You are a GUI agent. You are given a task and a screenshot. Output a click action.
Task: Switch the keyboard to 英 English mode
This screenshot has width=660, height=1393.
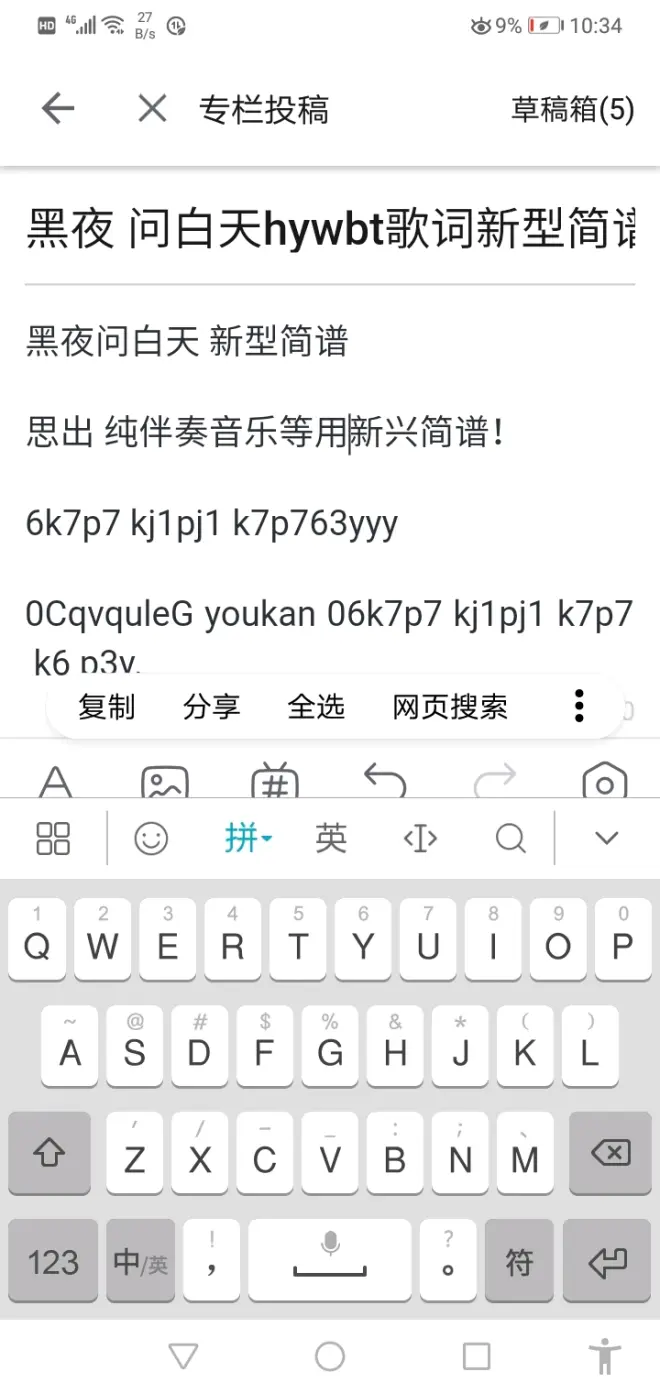click(x=330, y=838)
